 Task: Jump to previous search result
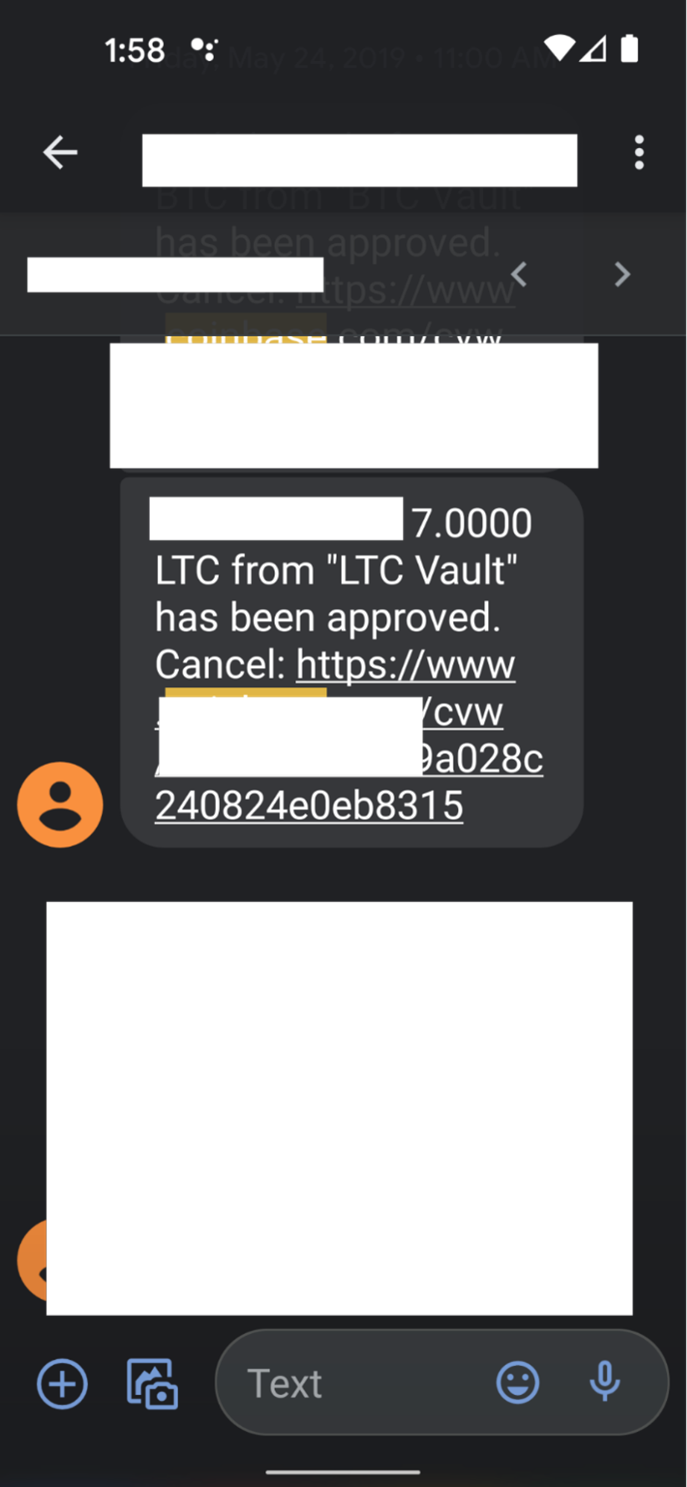(x=518, y=273)
